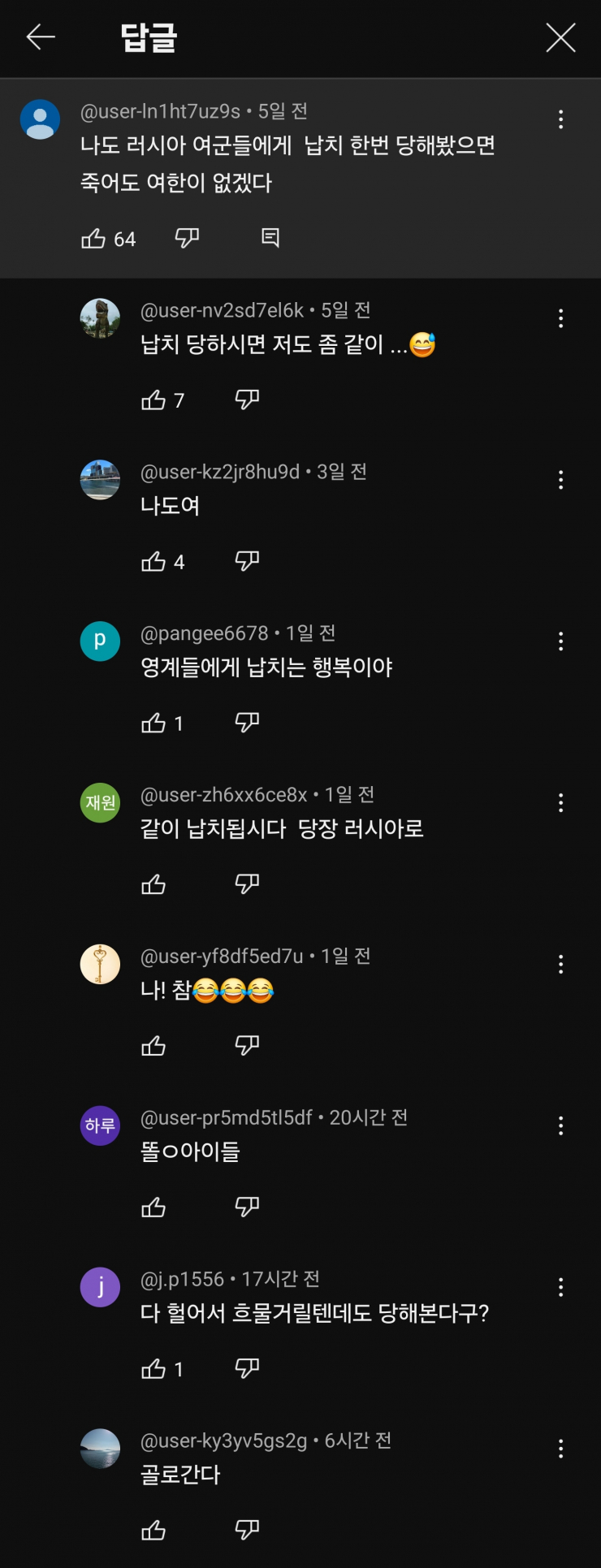Open options for @user-pr5md5tl5df's reply
Screen dimensions: 601x1568
560,1126
